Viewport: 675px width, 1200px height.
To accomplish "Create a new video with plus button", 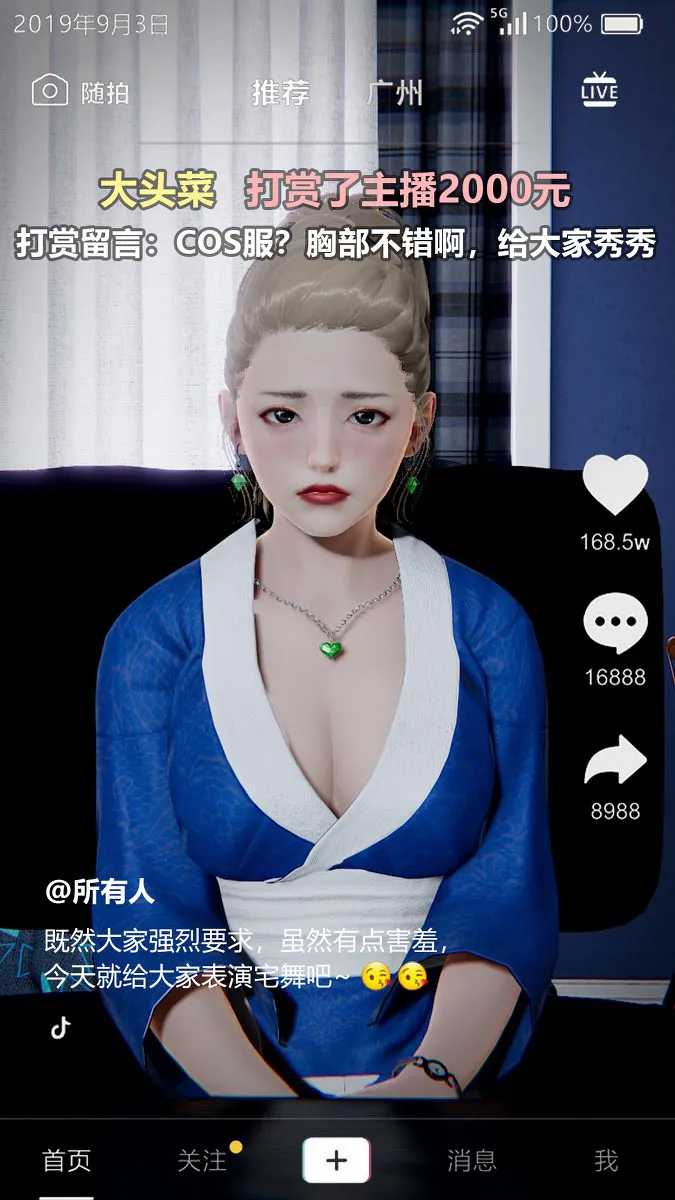I will 337,1160.
